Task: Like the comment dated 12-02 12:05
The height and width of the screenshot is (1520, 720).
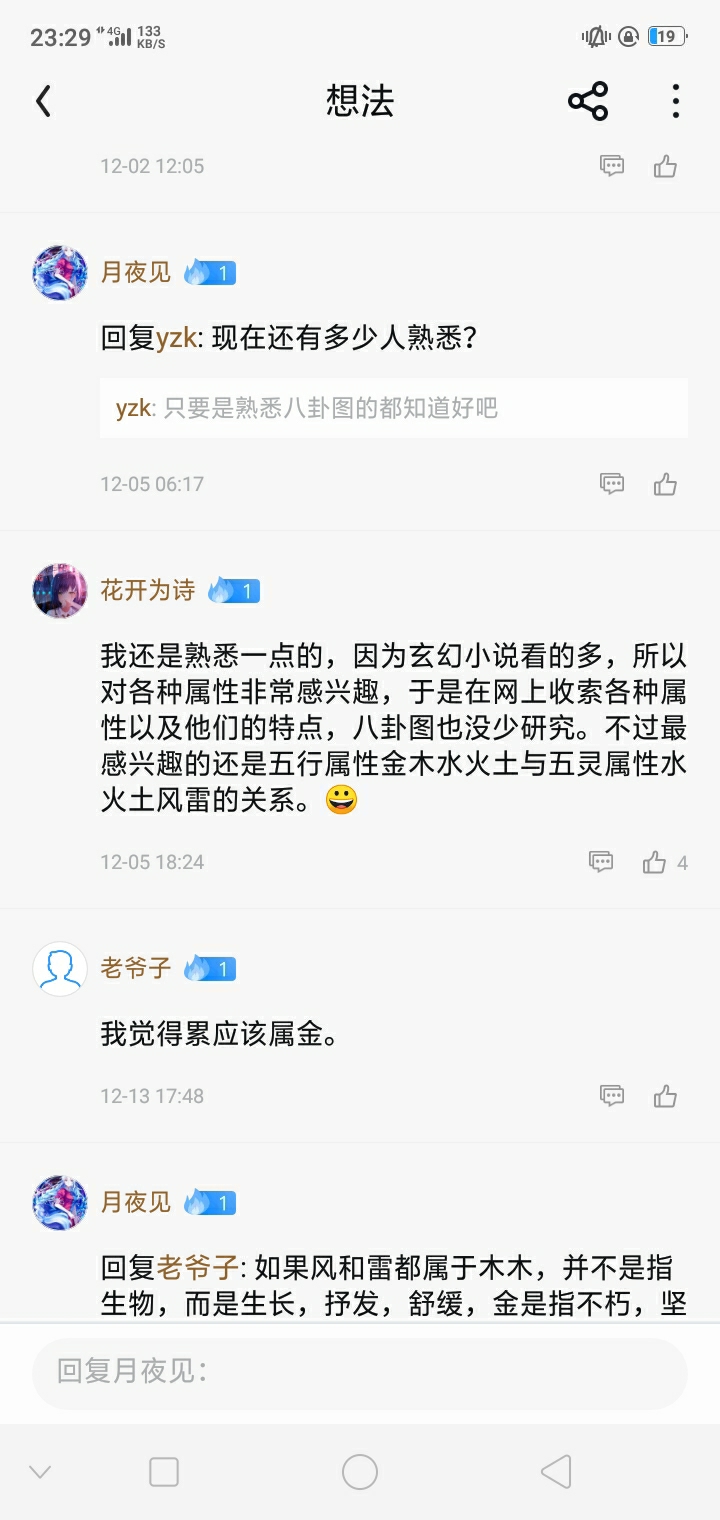Action: pos(665,166)
